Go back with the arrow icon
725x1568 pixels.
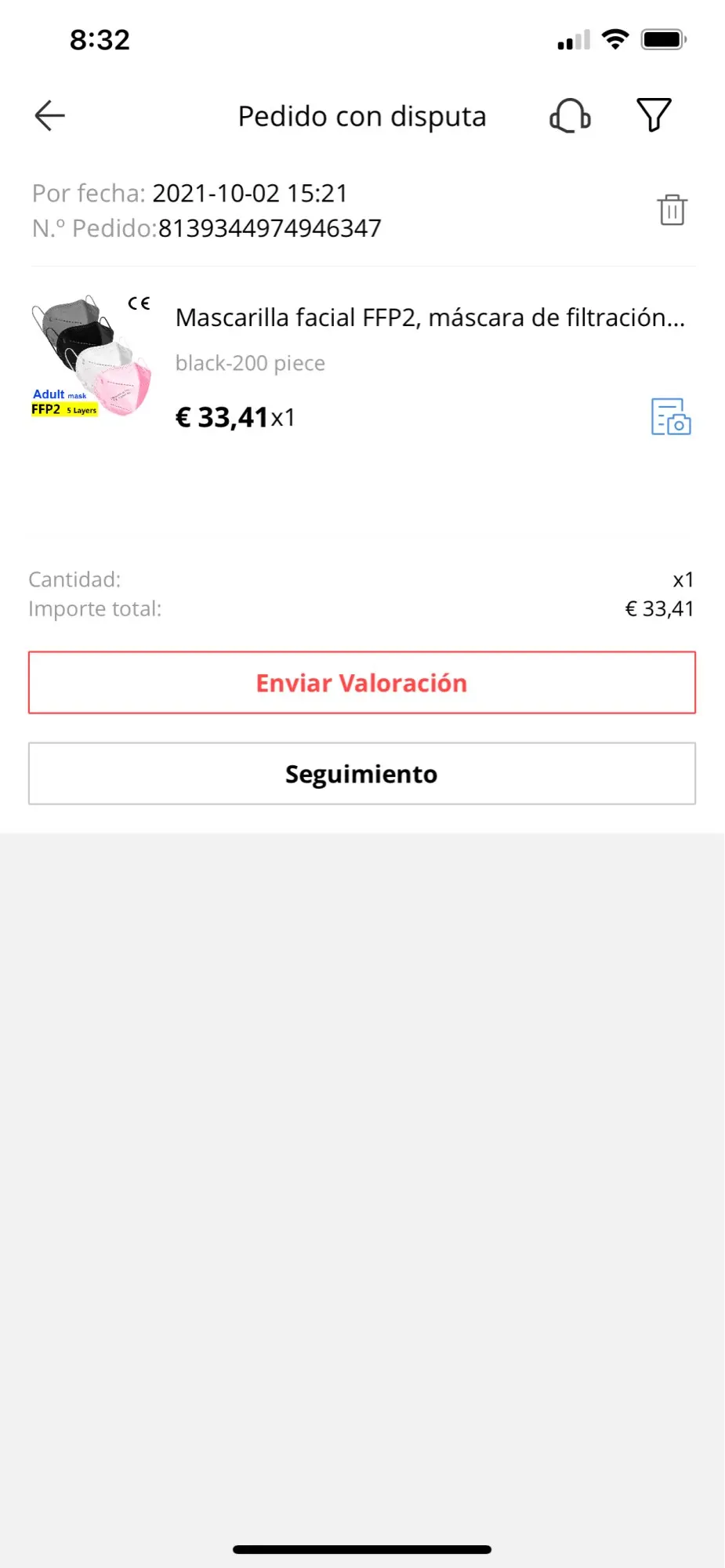click(x=50, y=116)
